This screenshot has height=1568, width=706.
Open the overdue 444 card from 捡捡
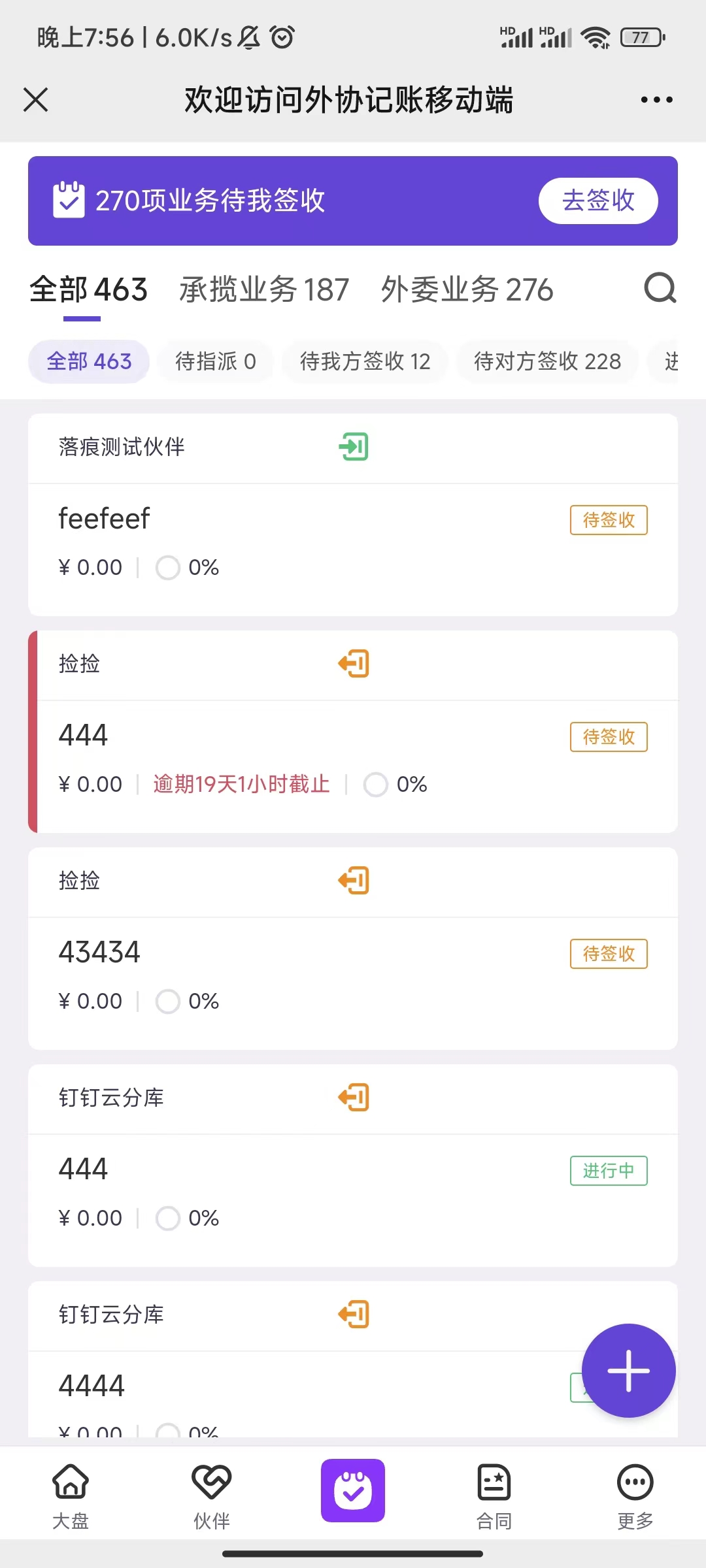(x=353, y=732)
